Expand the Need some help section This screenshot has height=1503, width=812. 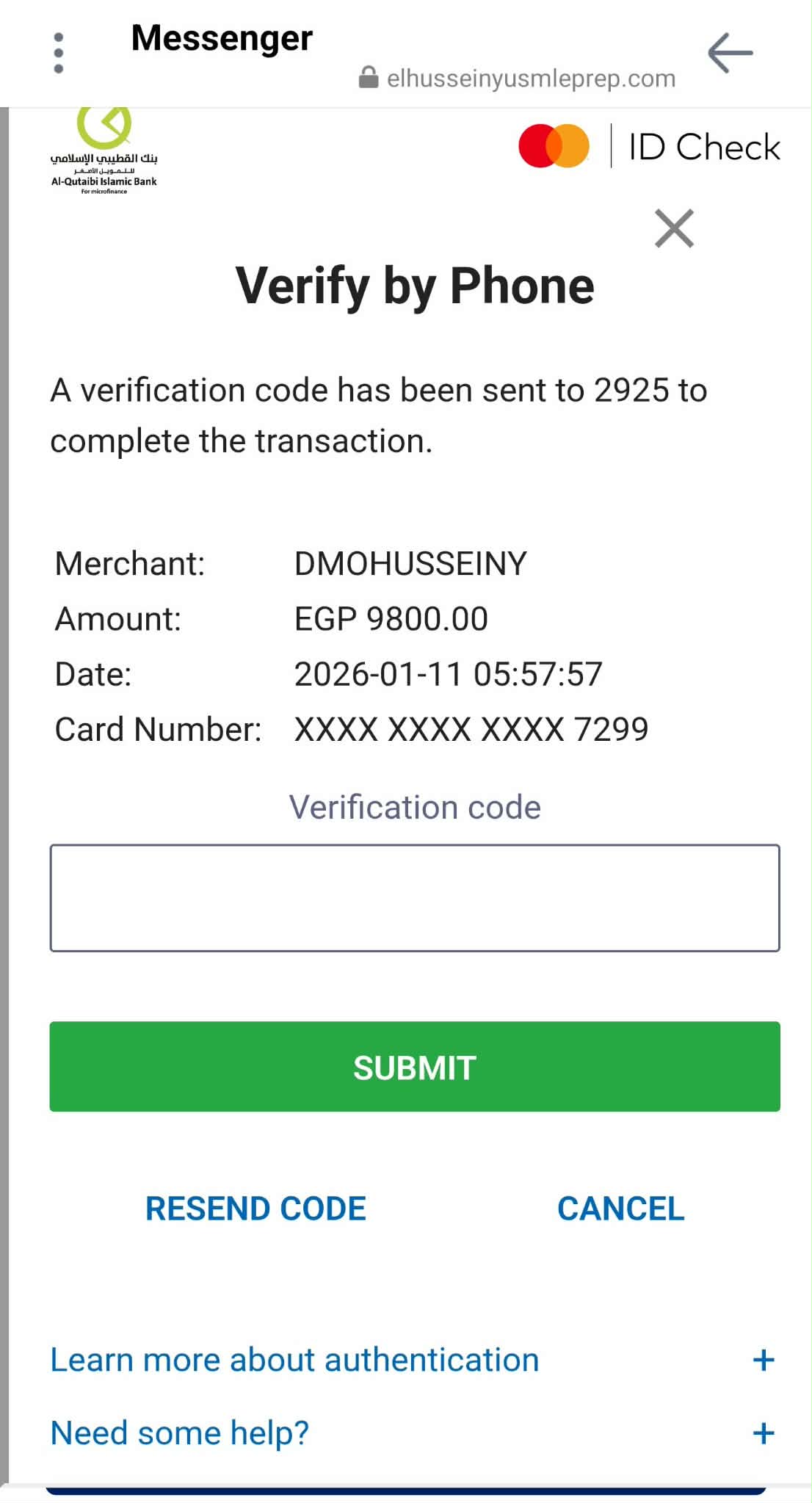click(764, 1433)
